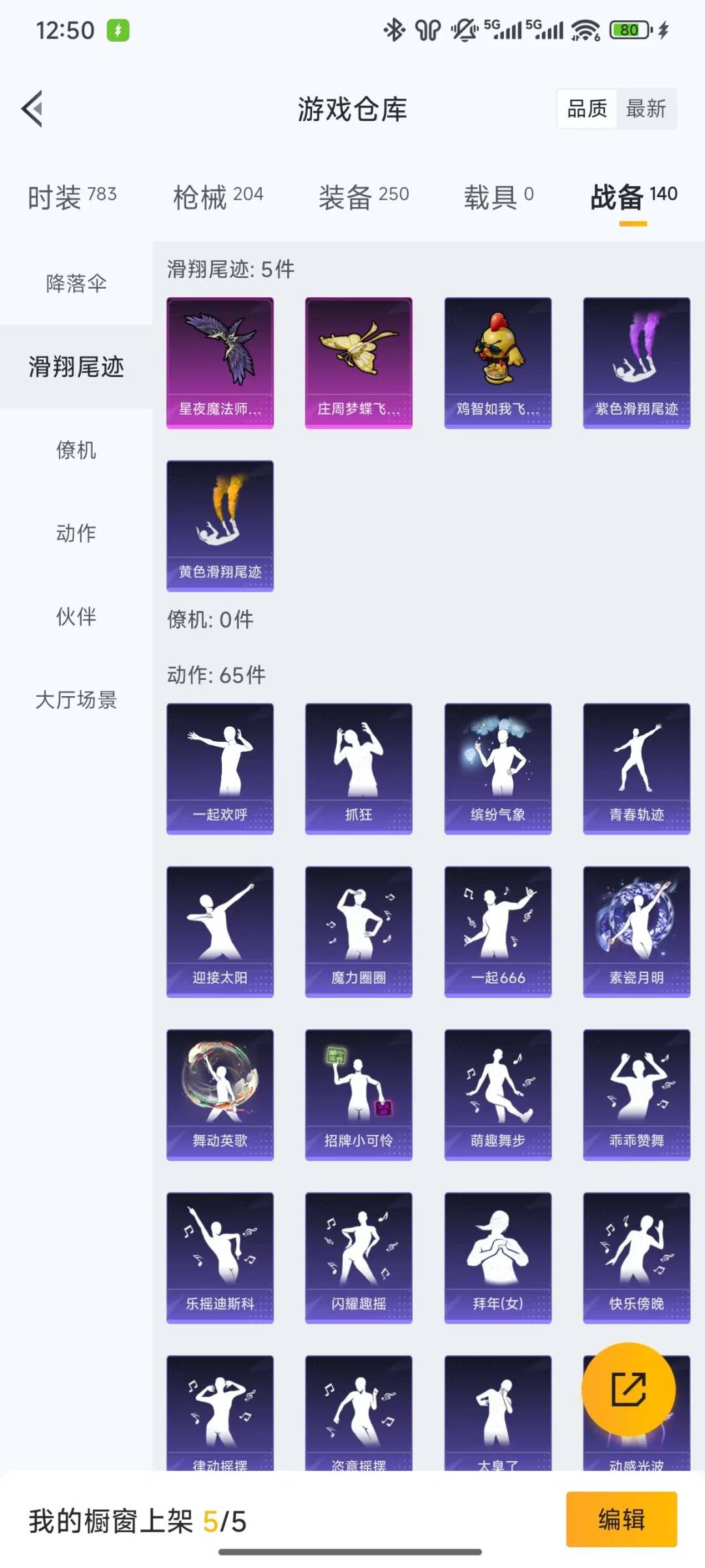Viewport: 705px width, 1568px height.
Task: View the 一起欢呼 emote
Action: point(220,768)
